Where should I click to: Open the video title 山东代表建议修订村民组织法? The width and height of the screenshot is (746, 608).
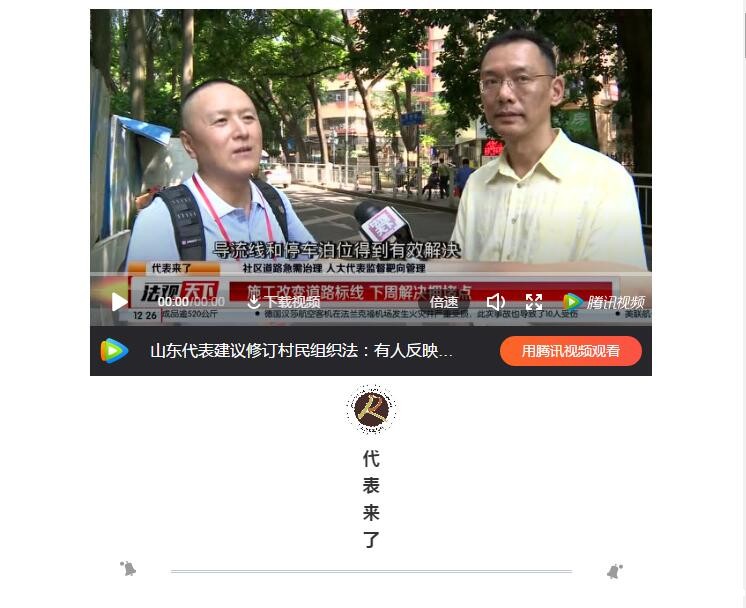click(x=301, y=351)
